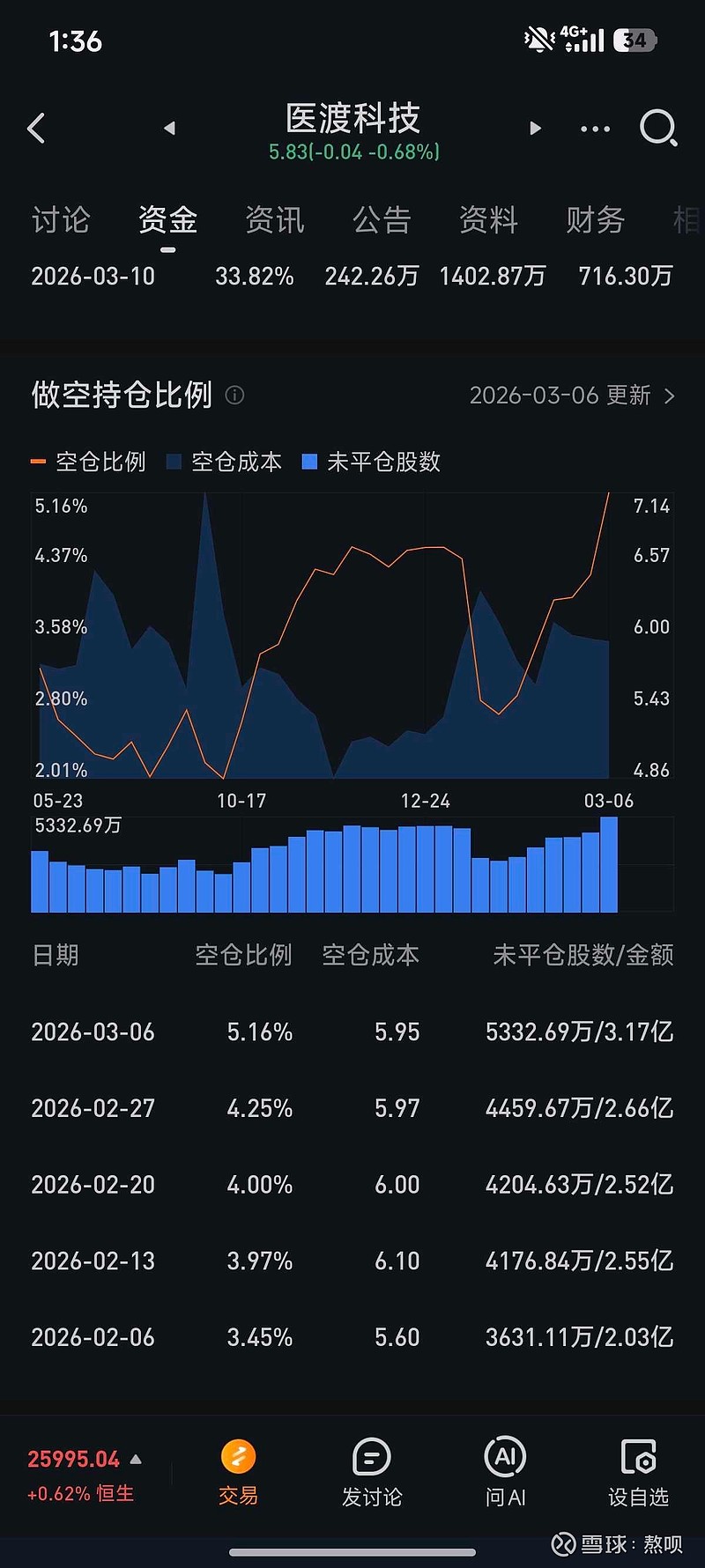Tap the left arrow to previous stock
Screen dimensions: 705x1568
169,129
